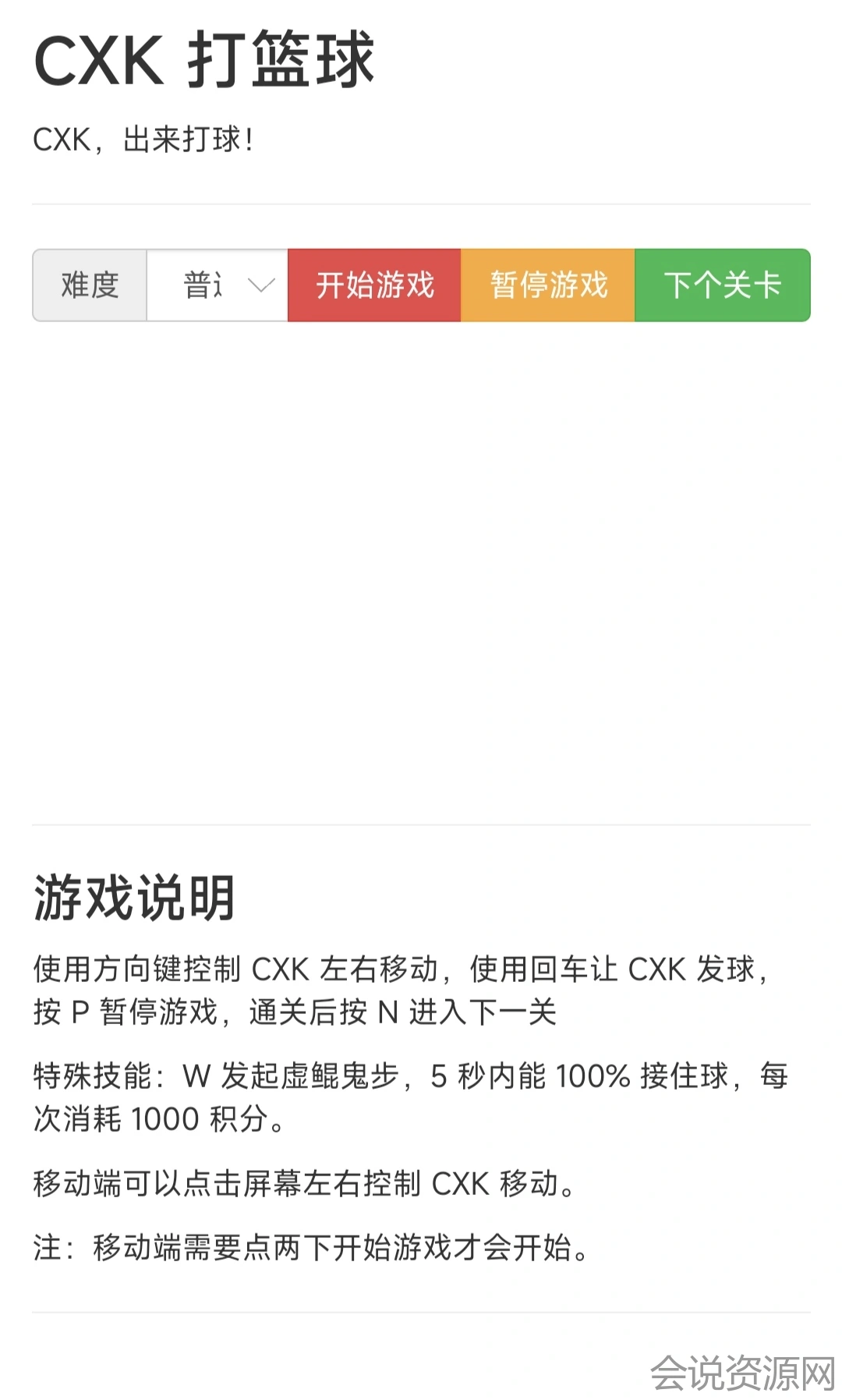Open the 难度 difficulty dropdown
The height and width of the screenshot is (1400, 842).
click(218, 285)
